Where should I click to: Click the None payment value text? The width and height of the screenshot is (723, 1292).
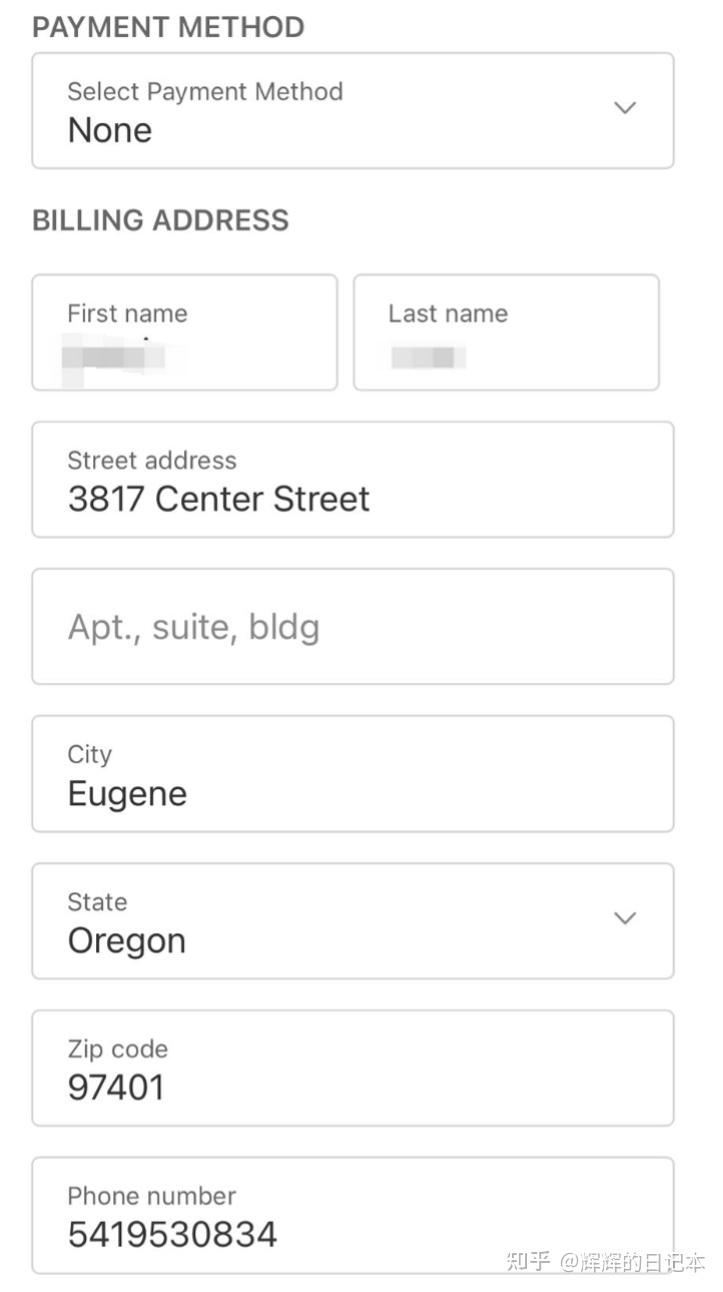click(x=109, y=130)
